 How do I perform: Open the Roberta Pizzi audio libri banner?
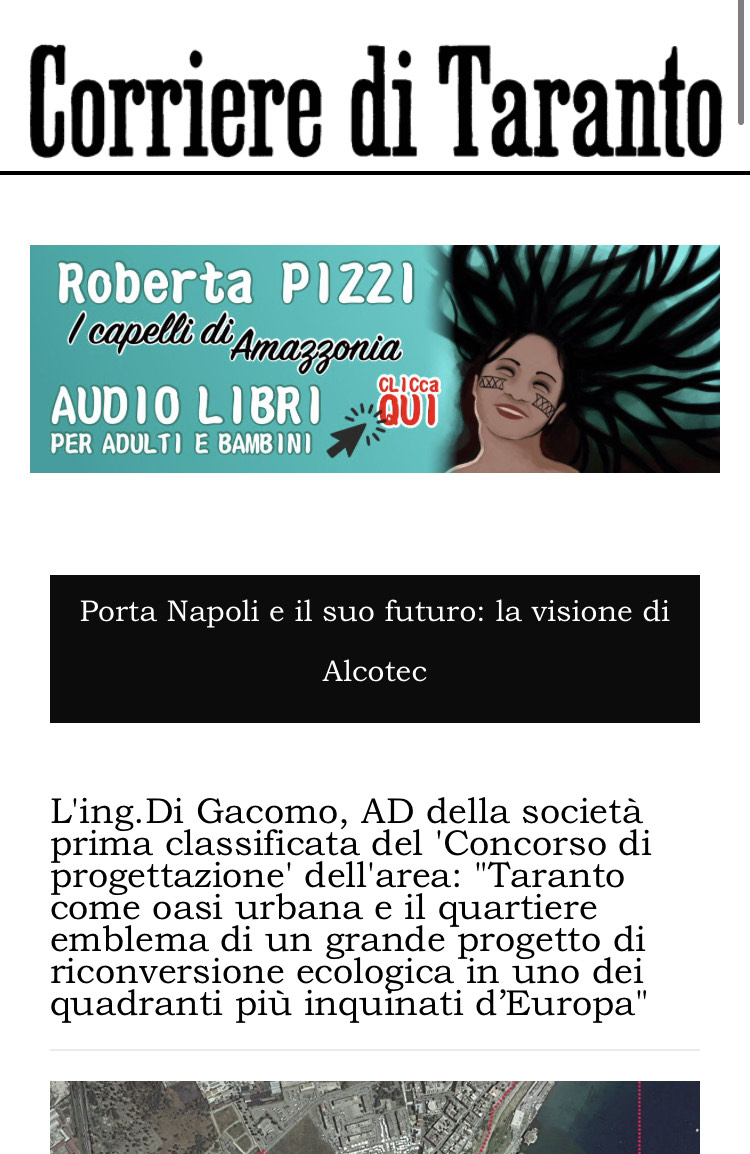[x=375, y=358]
